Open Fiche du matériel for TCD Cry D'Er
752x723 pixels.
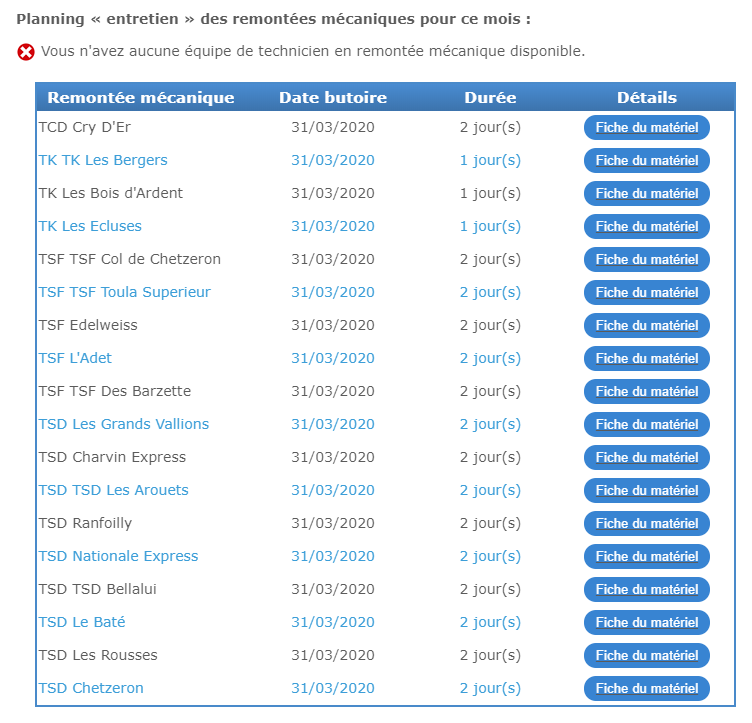click(646, 127)
